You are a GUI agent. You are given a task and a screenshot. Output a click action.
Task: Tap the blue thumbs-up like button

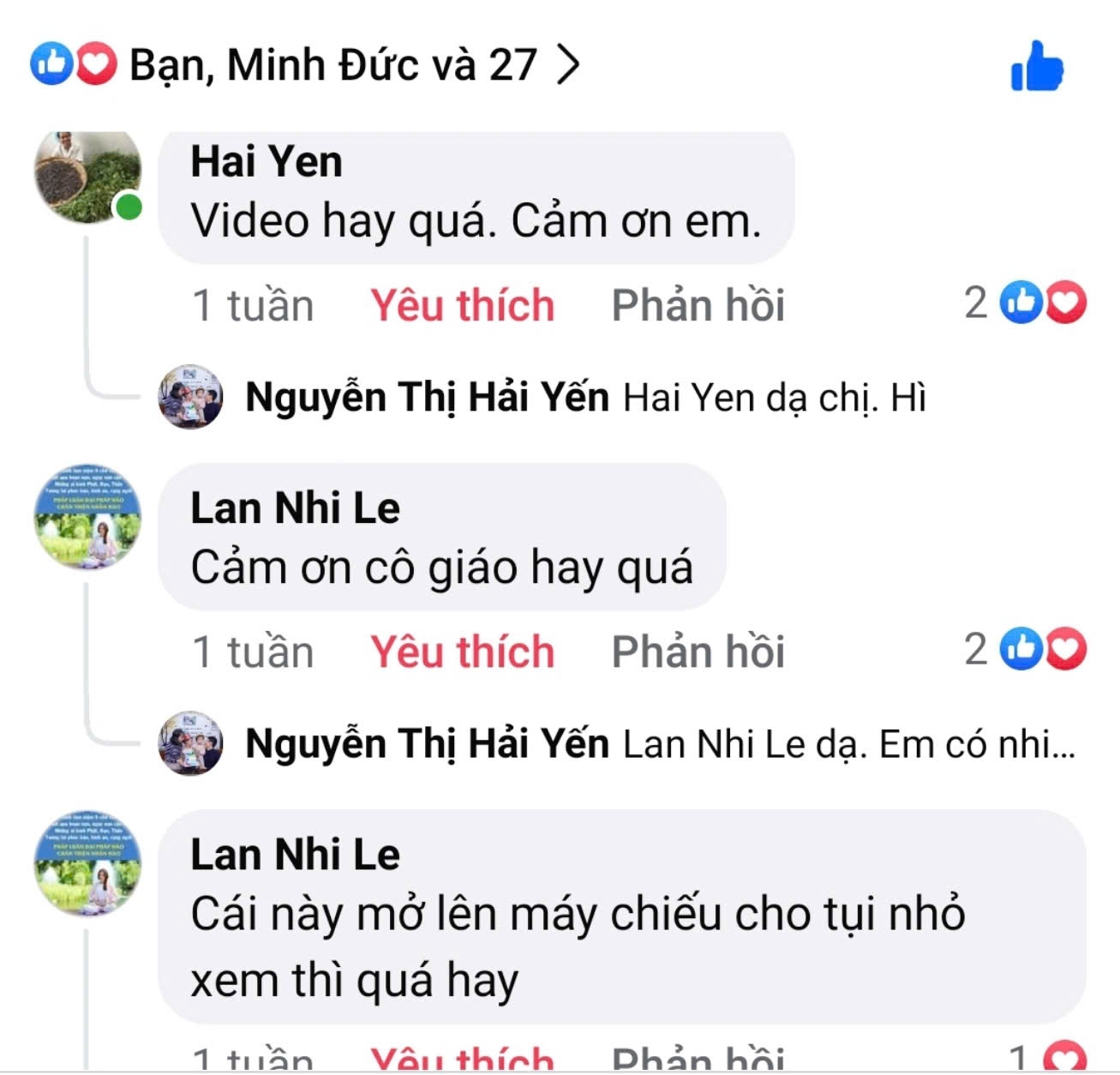(1036, 67)
